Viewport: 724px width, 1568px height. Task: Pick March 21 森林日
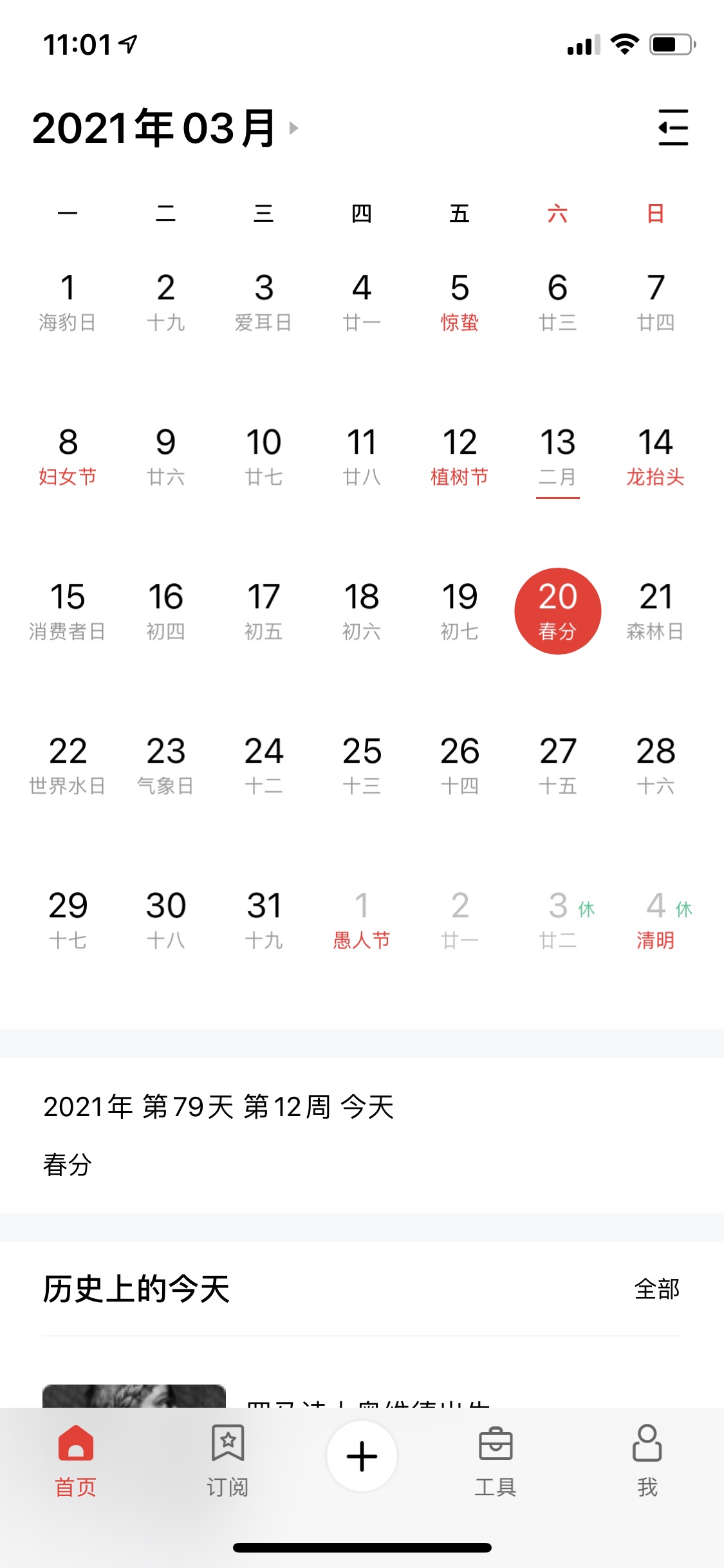click(x=655, y=611)
